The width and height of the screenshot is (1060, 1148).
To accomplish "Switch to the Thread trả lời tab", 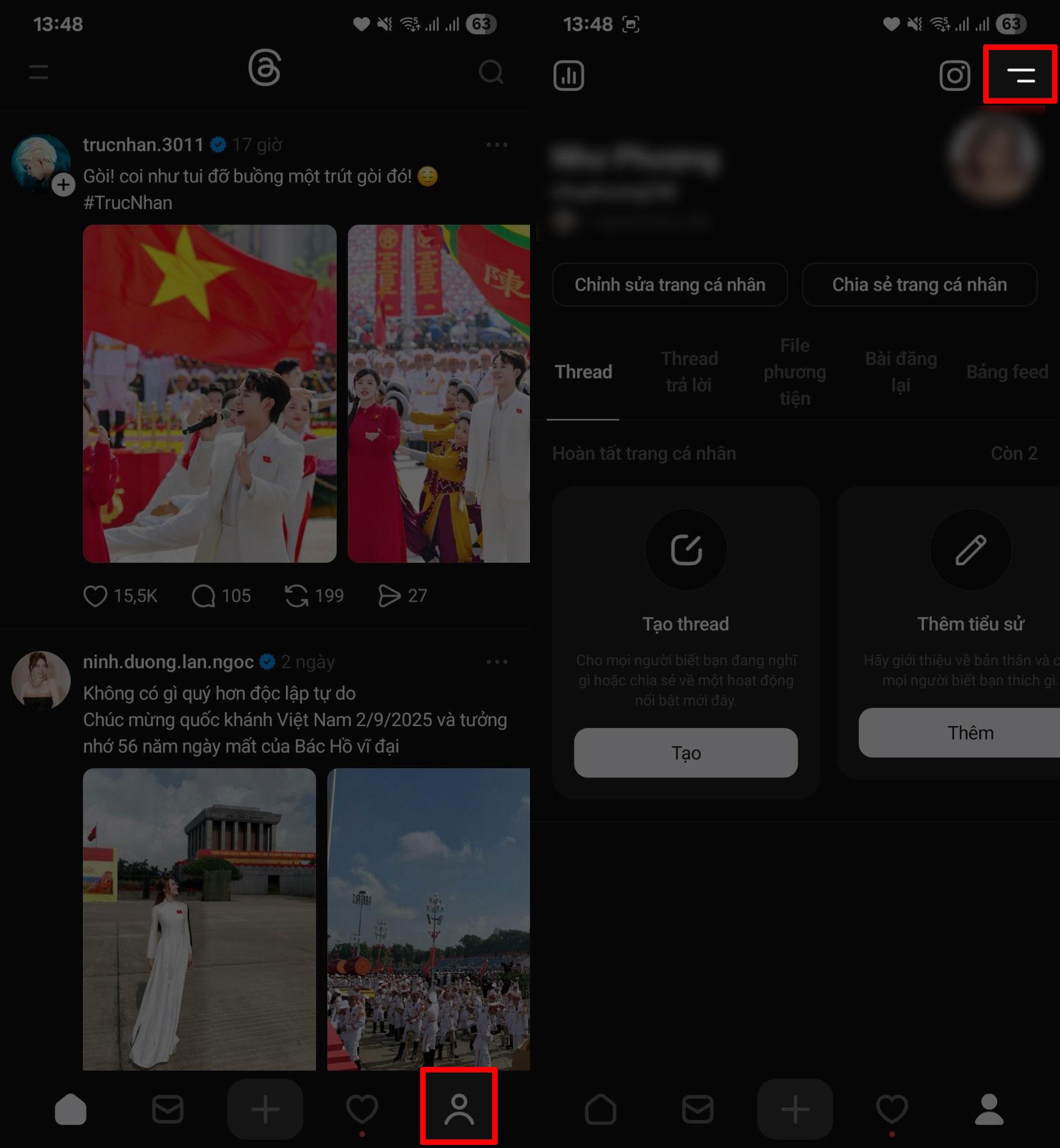I will (689, 372).
